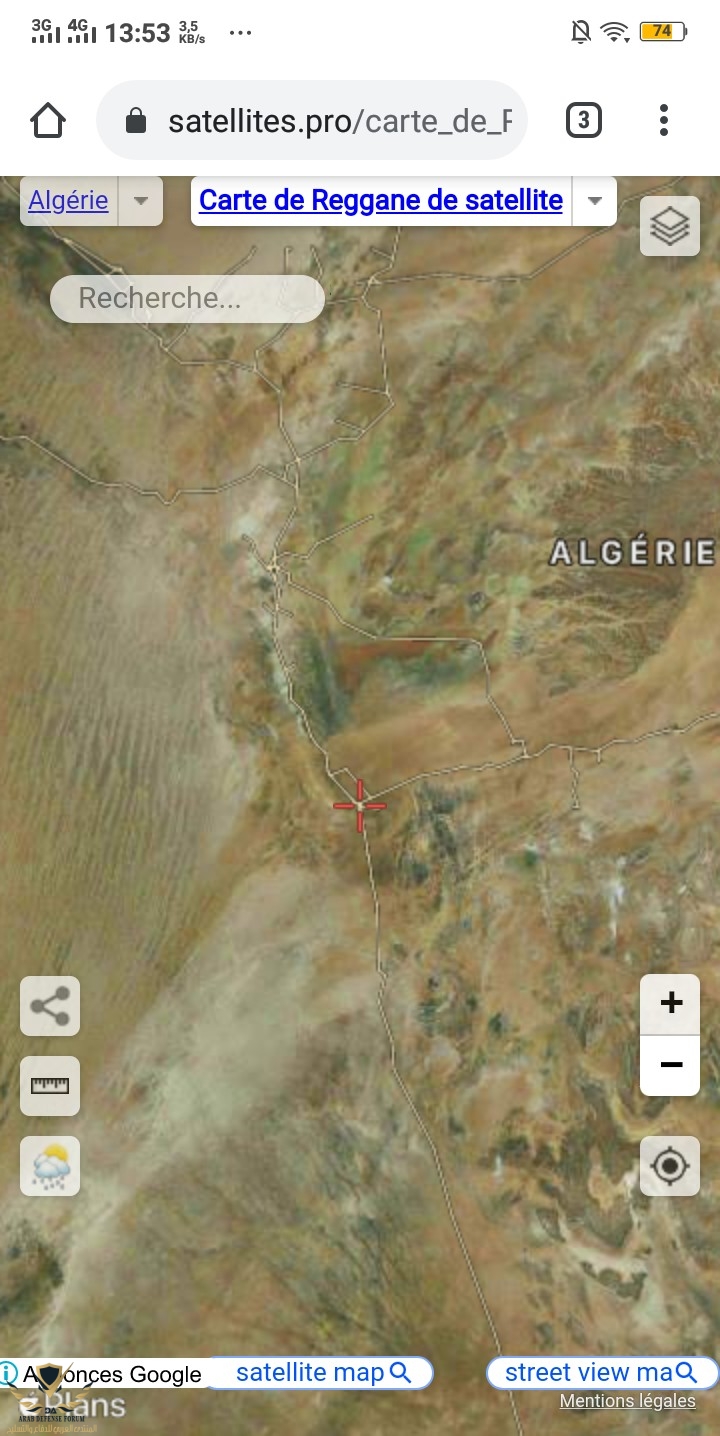The height and width of the screenshot is (1436, 720).
Task: Expand the dropdown next to Algérie
Action: pos(141,200)
